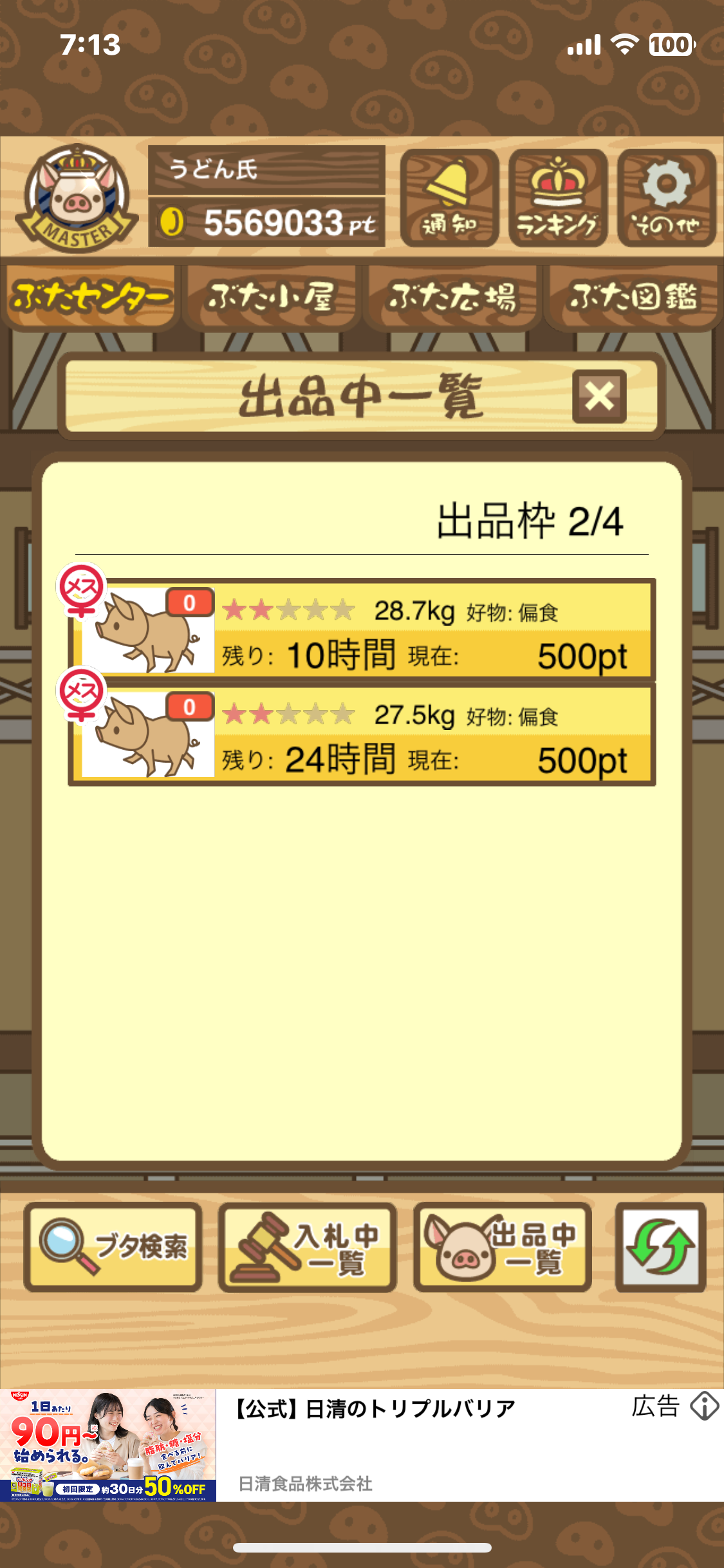Switch to the ぶた図鑑 tab

pyautogui.click(x=633, y=297)
